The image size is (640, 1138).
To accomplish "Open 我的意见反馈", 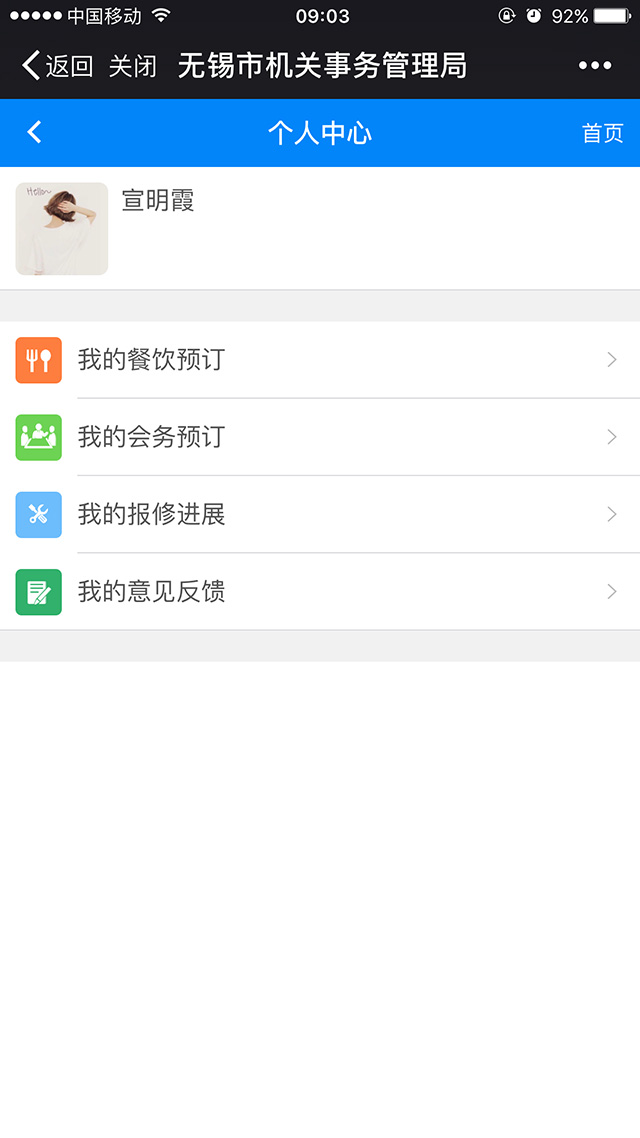I will 320,591.
